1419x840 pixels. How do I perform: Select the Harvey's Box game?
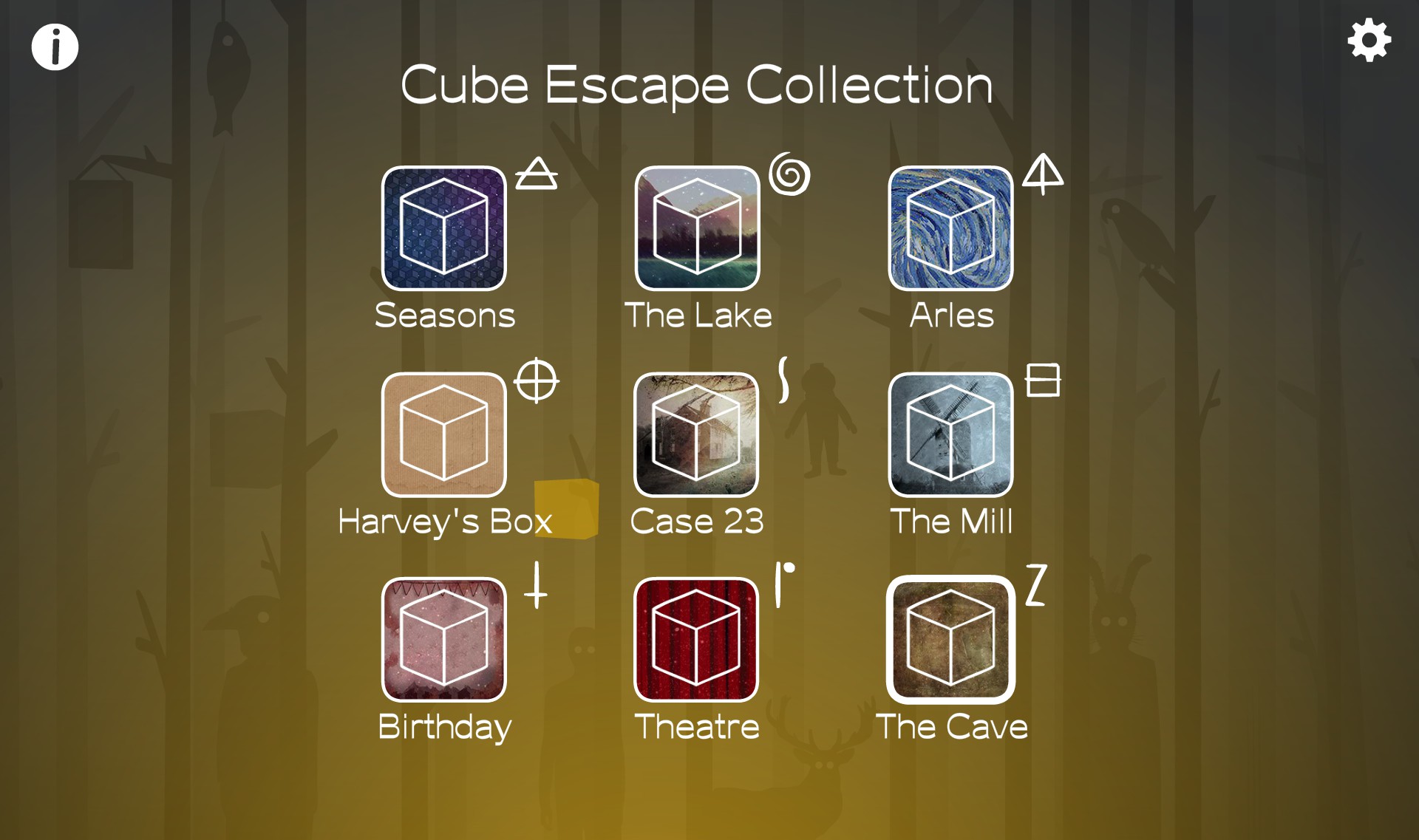[x=444, y=434]
